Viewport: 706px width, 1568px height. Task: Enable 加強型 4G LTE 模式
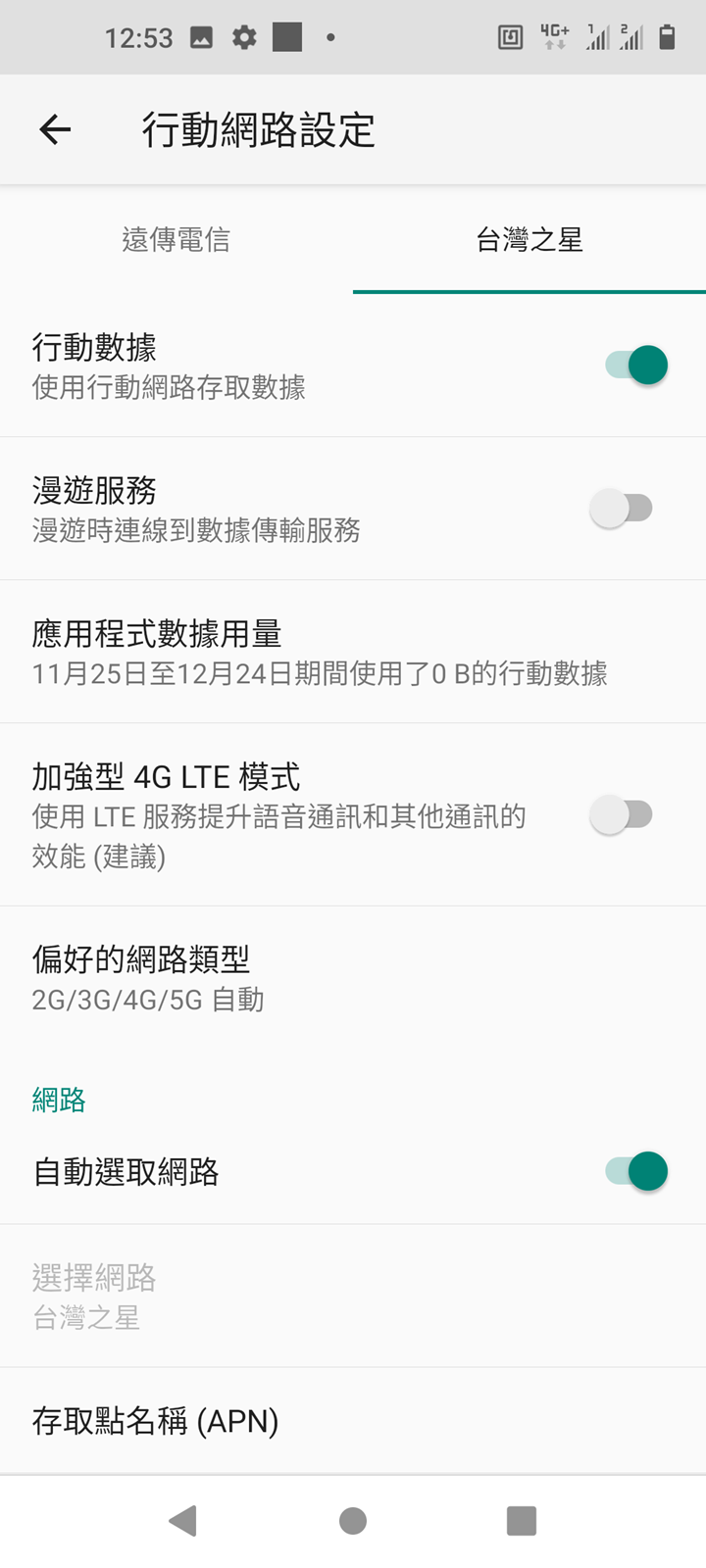622,814
